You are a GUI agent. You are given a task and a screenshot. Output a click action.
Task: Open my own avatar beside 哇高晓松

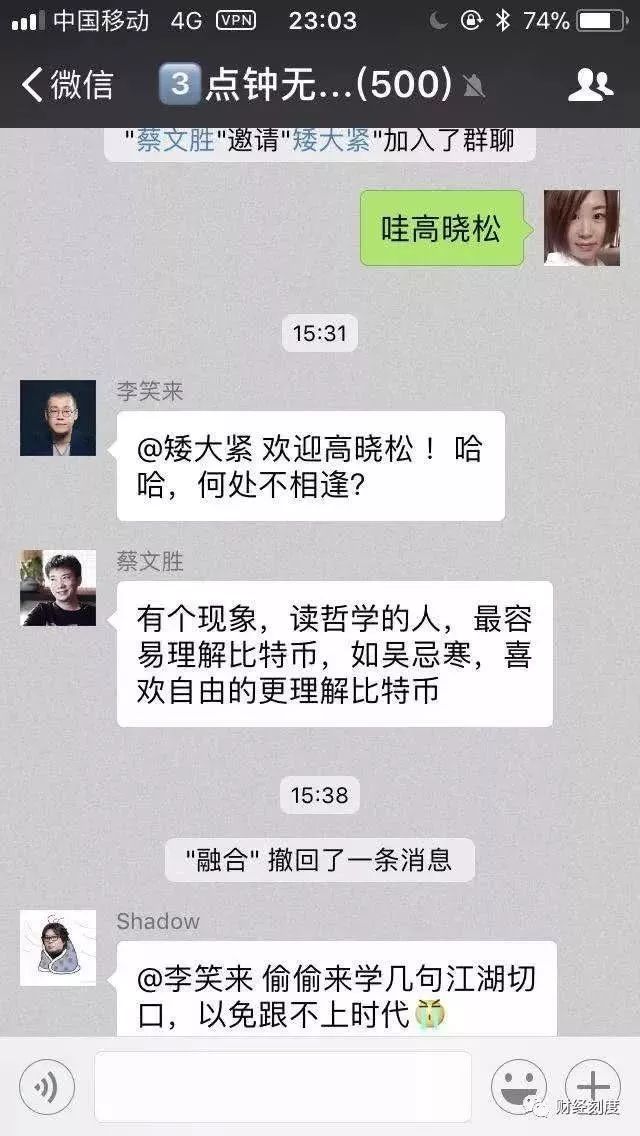[x=581, y=228]
